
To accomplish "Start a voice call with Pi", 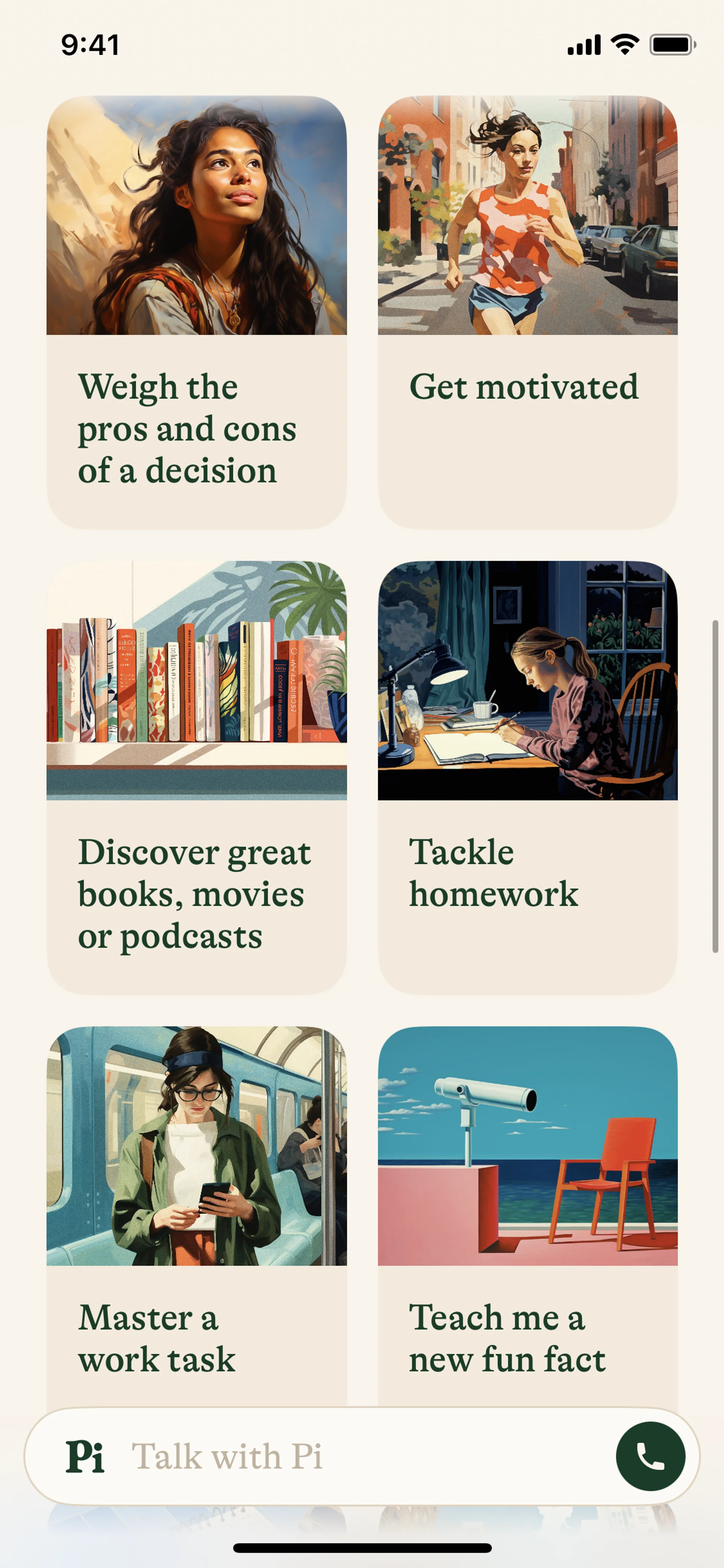I will tap(650, 1456).
